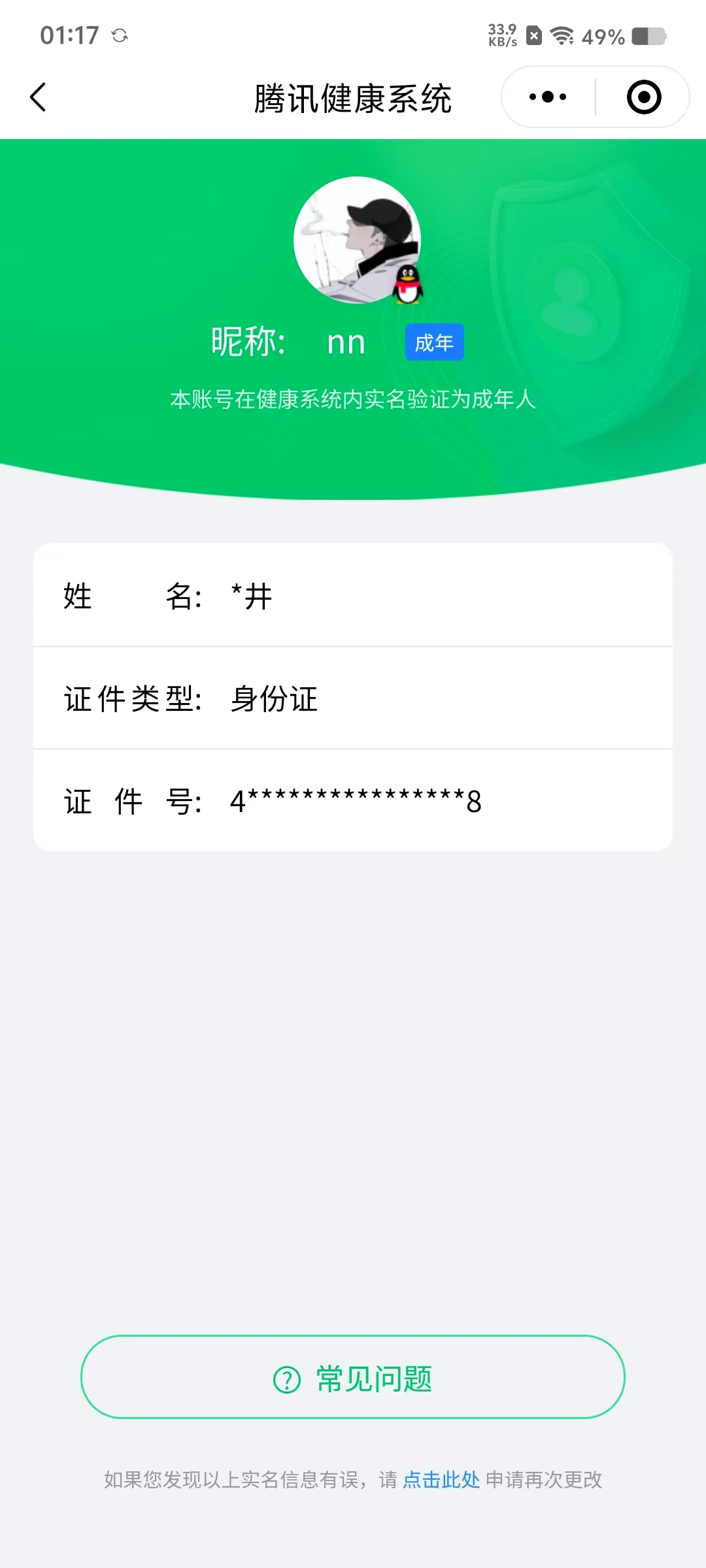Tap the SIM card error icon in status bar

point(533,35)
